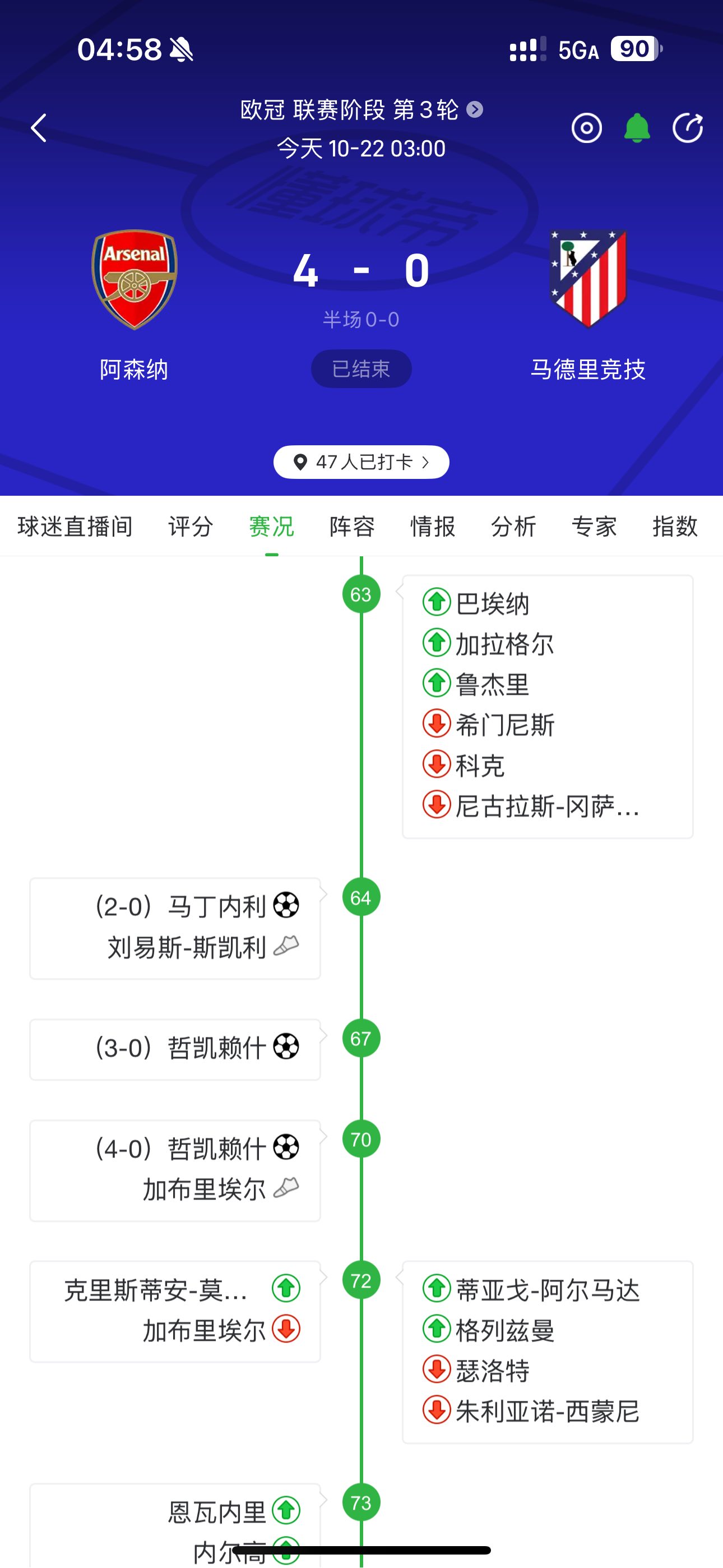This screenshot has width=723, height=1568.
Task: Tap the circular target icon in header
Action: pos(586,128)
